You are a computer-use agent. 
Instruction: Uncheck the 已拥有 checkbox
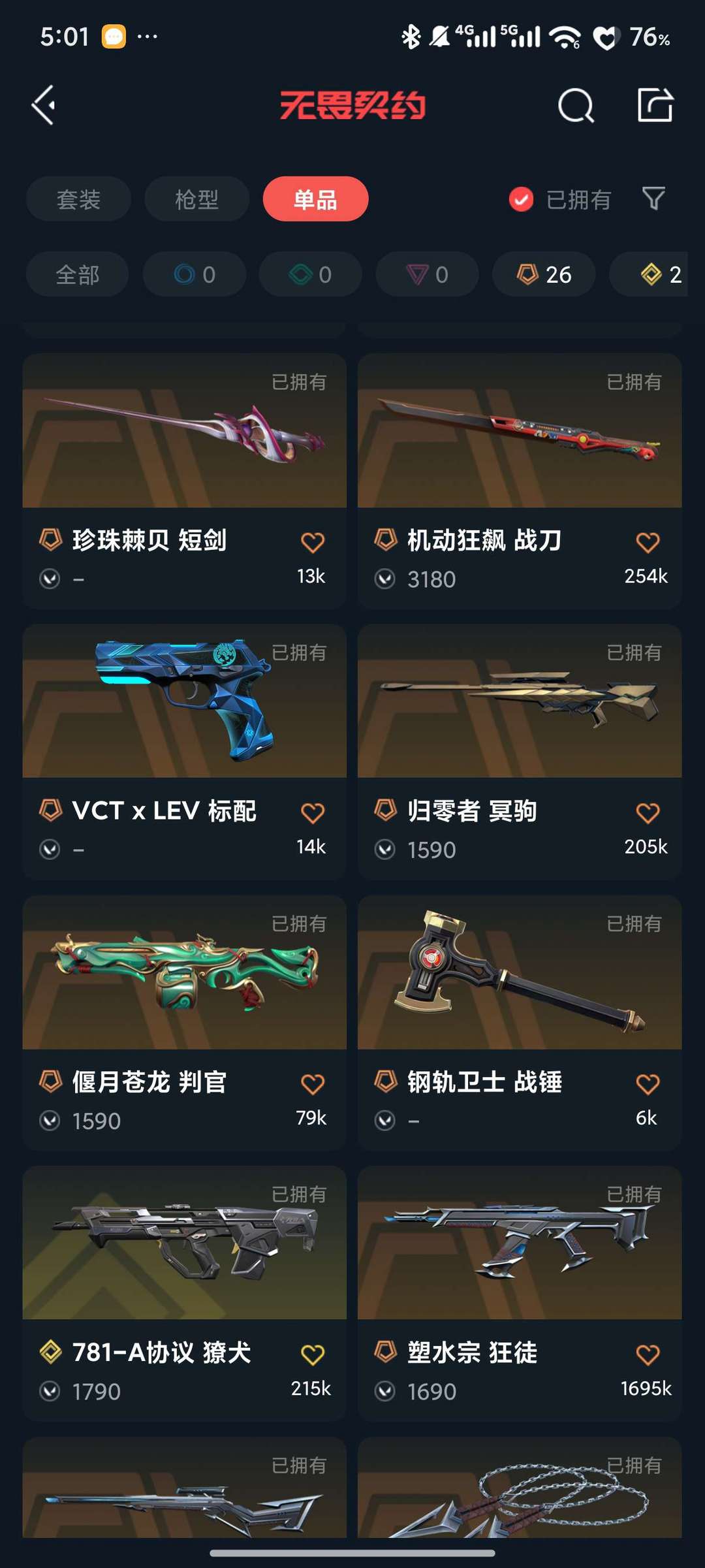[521, 200]
